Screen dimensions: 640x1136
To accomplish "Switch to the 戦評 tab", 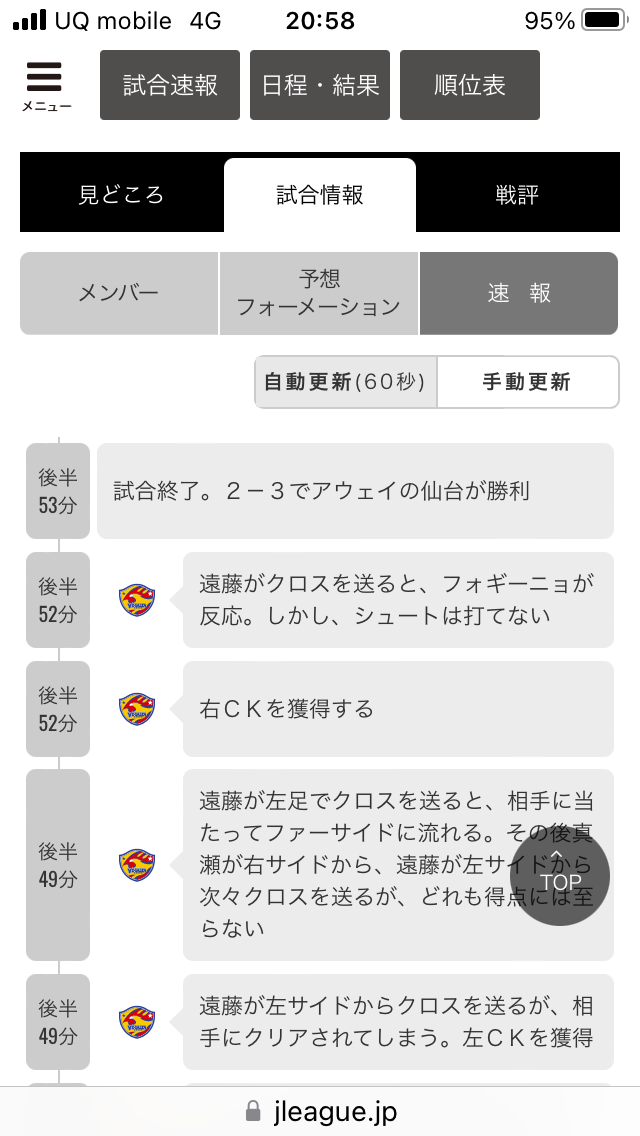I will 517,194.
